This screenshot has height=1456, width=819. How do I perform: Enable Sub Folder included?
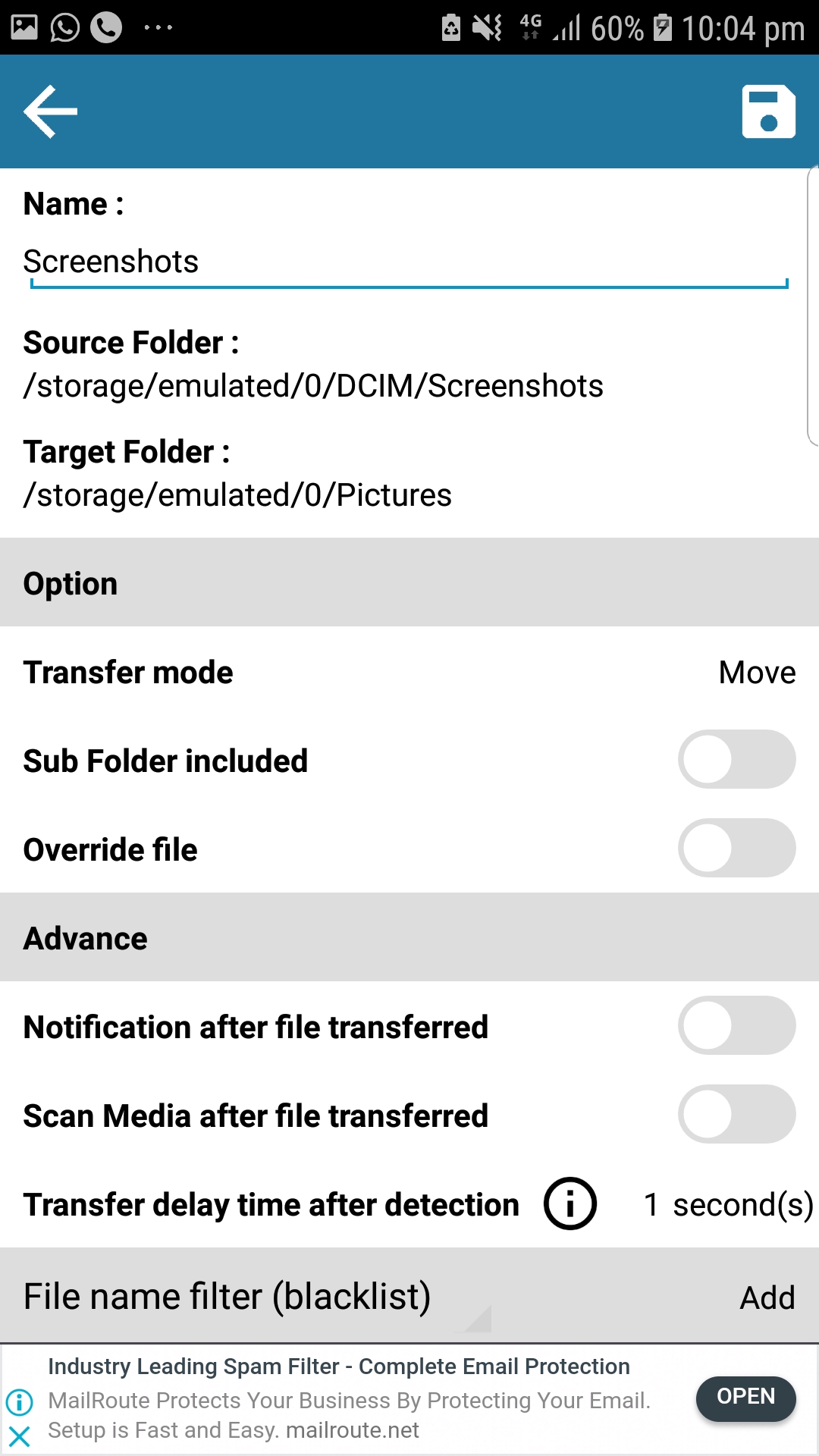[736, 759]
